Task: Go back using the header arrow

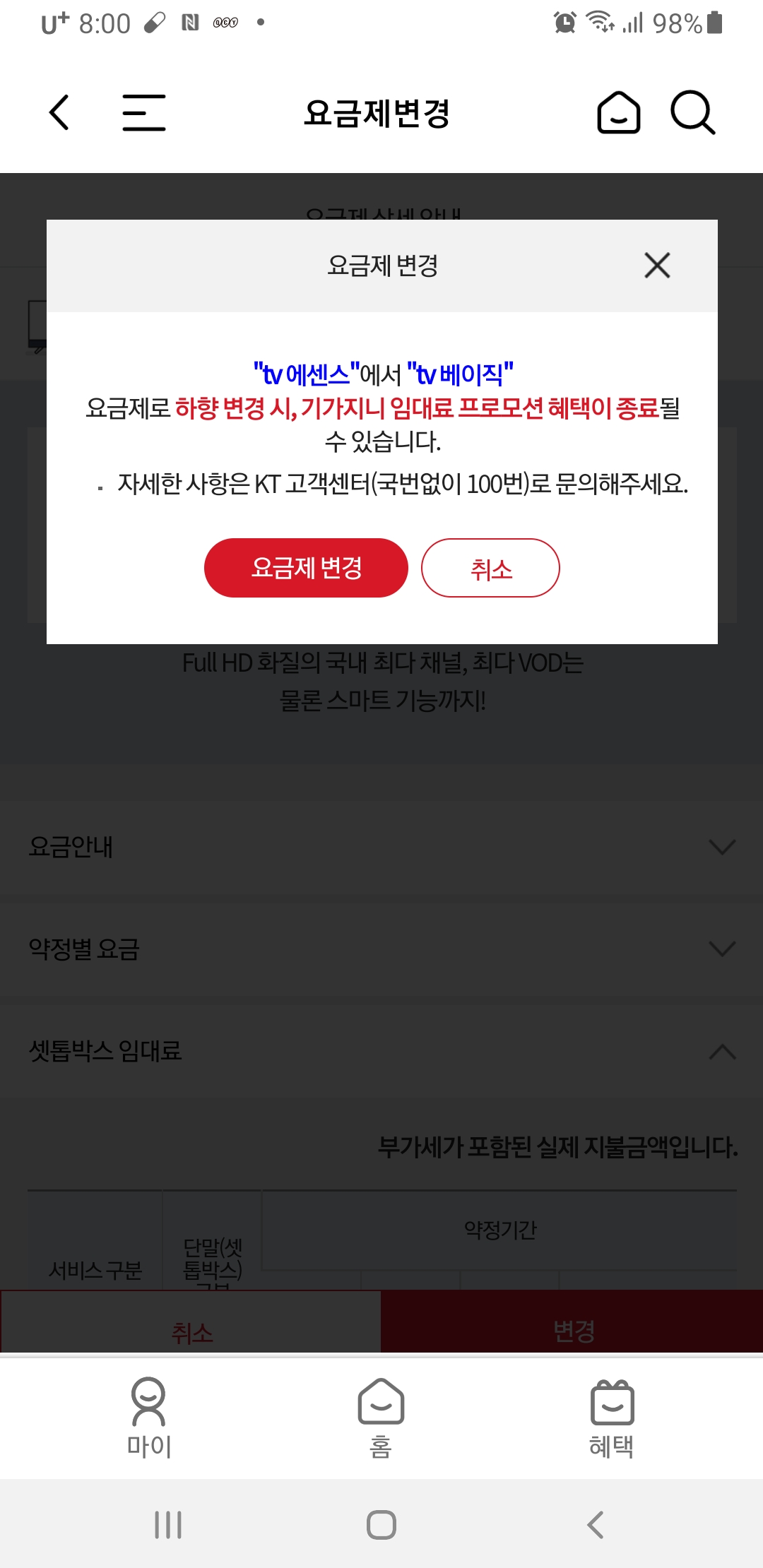Action: point(59,112)
